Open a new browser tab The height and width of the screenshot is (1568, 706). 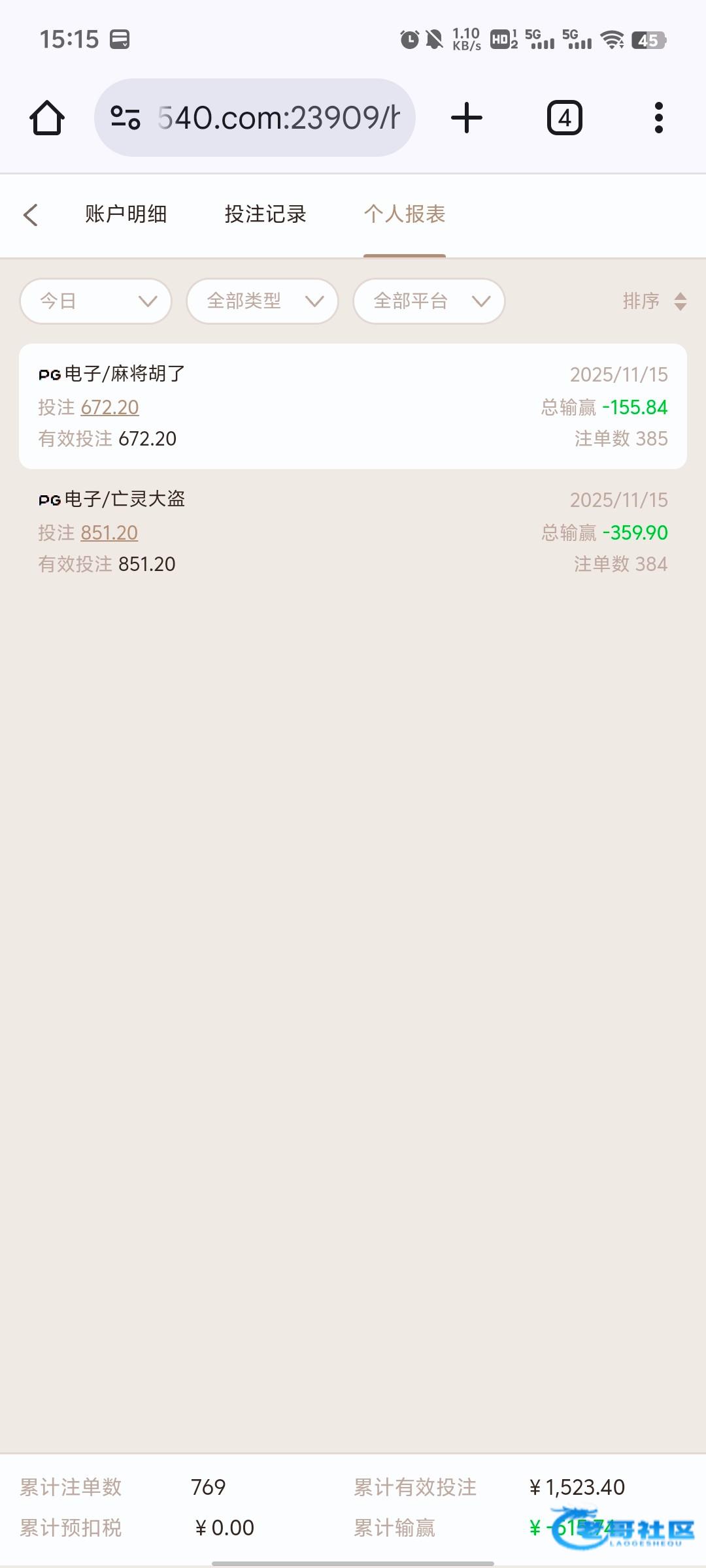(467, 118)
